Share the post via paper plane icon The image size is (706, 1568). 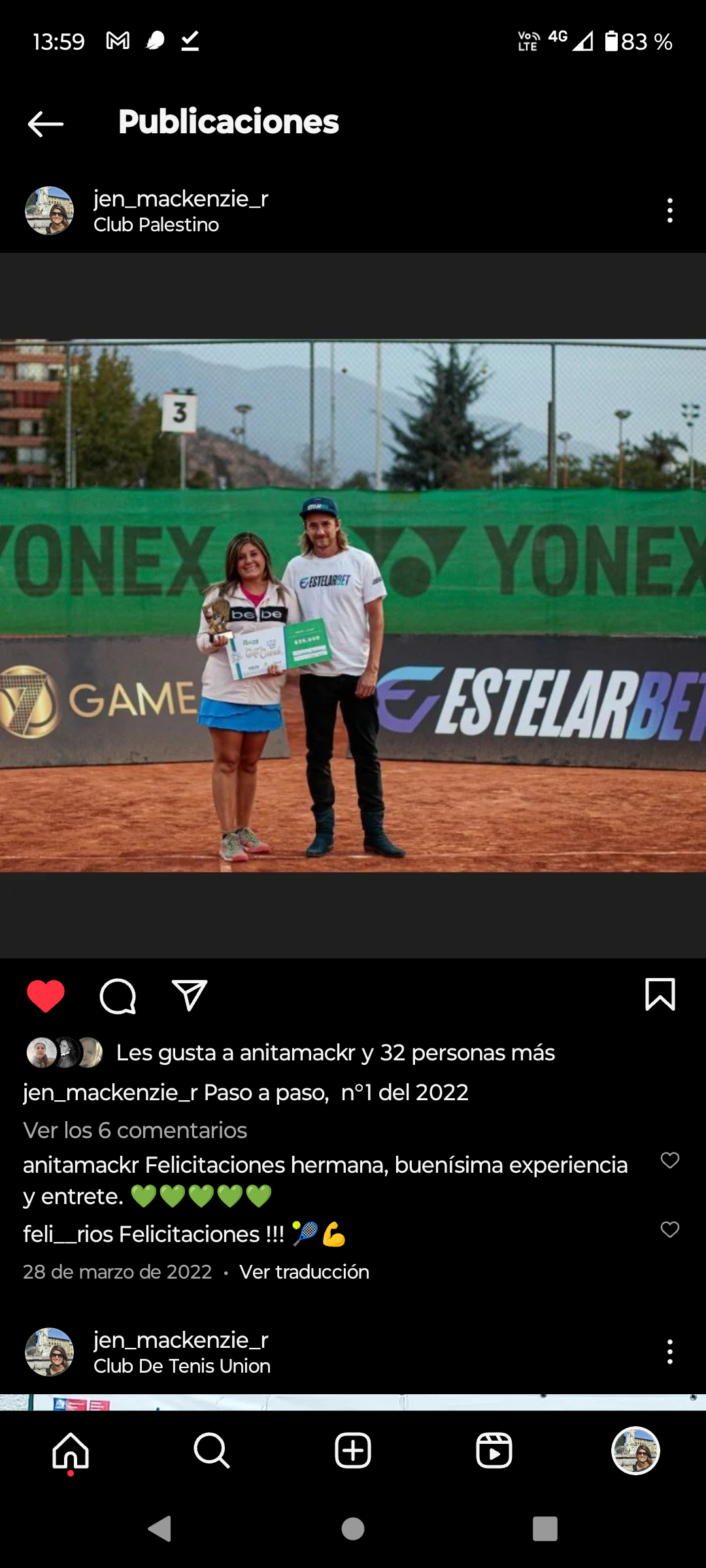pos(190,996)
